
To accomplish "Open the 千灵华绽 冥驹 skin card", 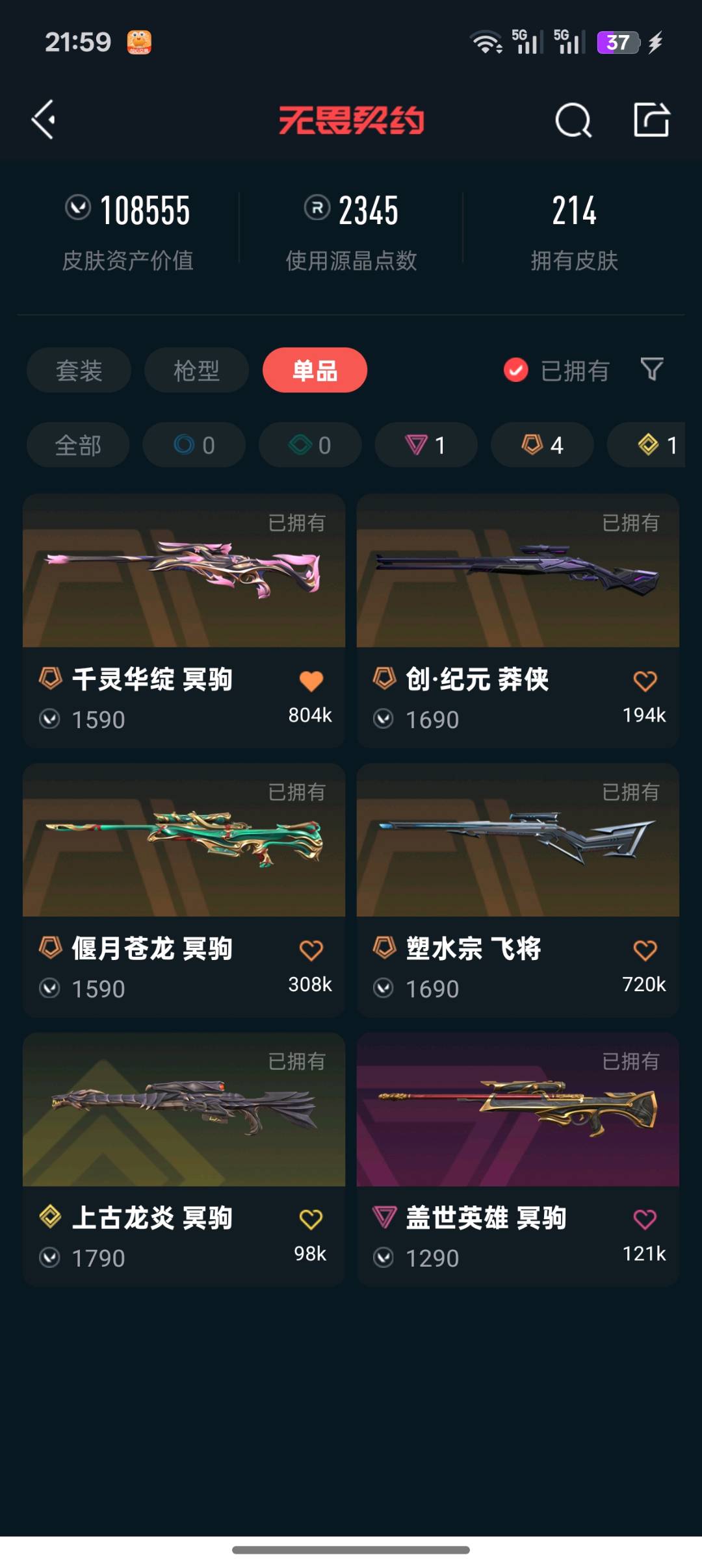I will pos(184,621).
